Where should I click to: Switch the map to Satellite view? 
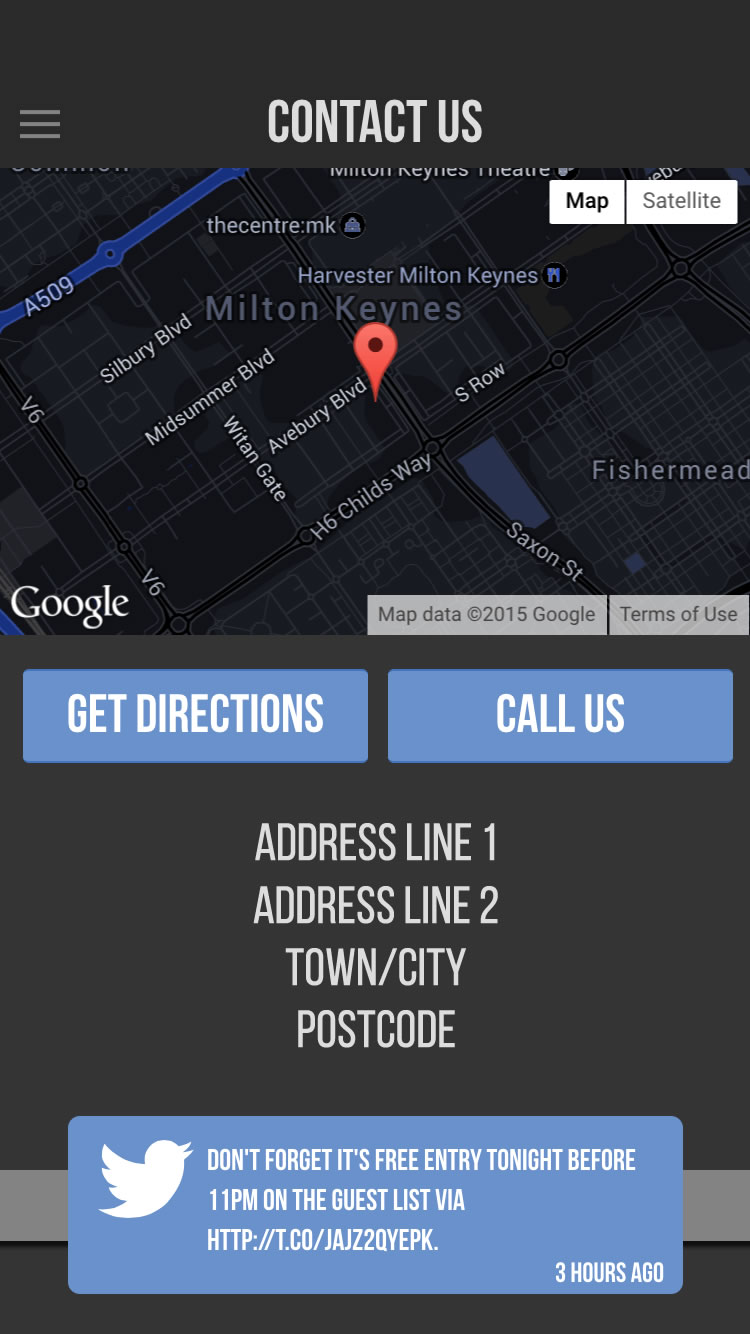681,201
